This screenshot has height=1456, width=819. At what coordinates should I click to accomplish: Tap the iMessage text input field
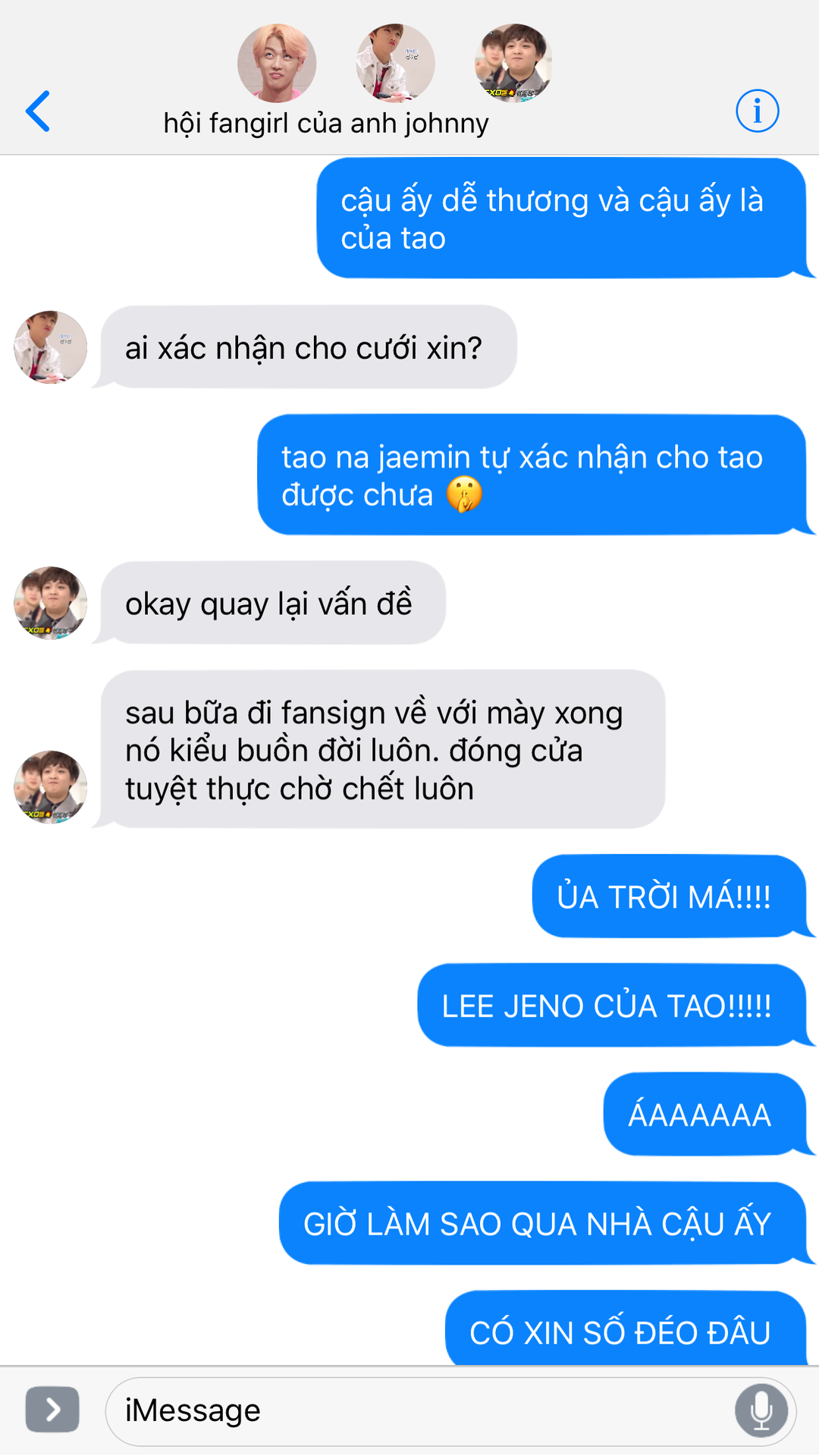[x=417, y=1410]
